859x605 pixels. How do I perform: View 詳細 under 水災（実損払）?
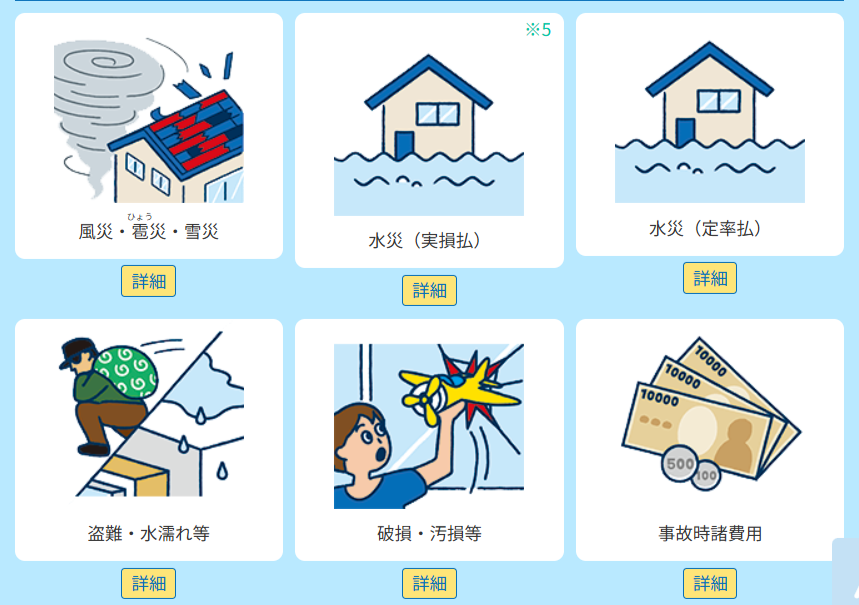[429, 290]
